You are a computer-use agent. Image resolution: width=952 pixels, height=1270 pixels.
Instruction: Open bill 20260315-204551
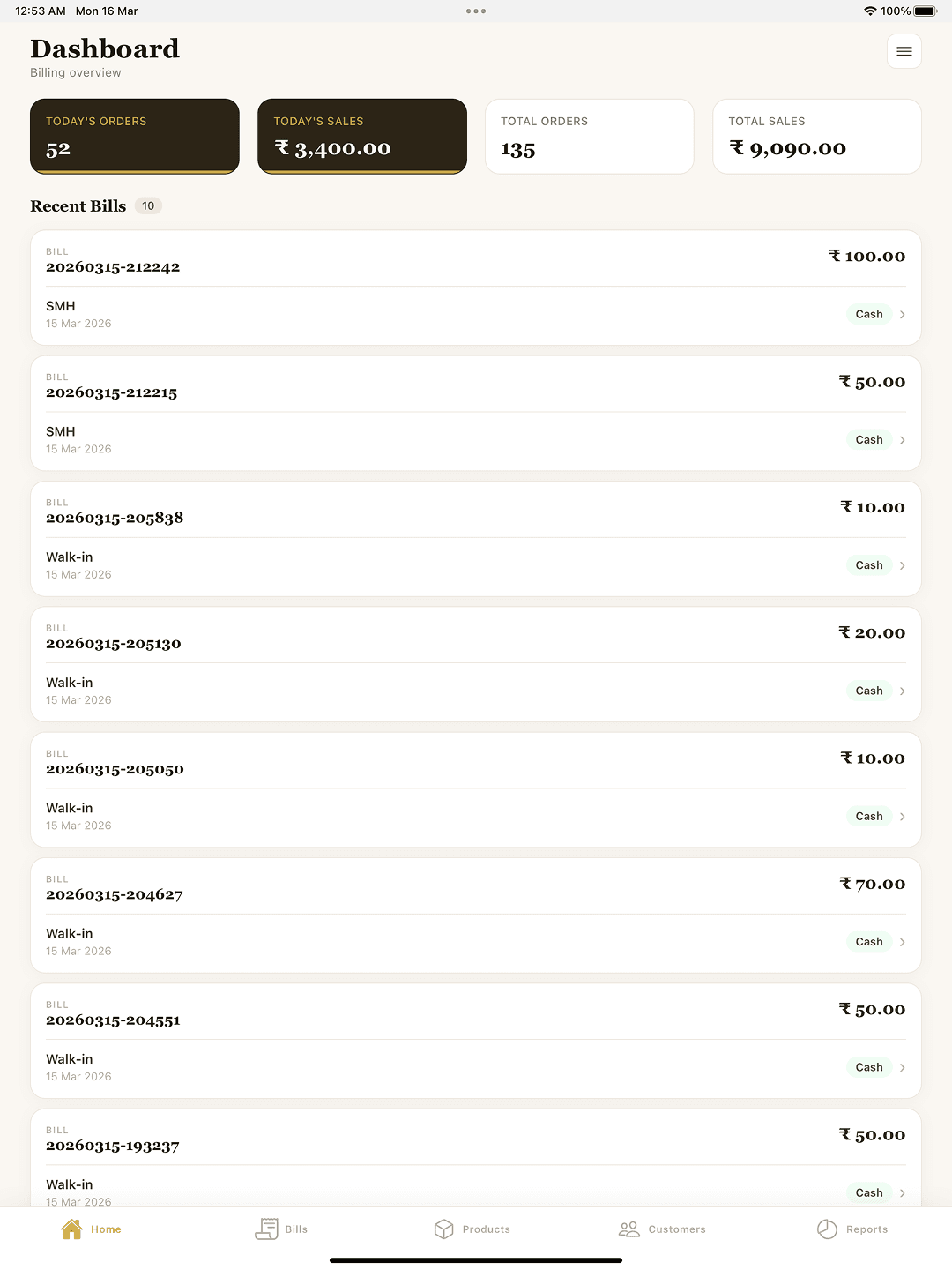(476, 1041)
